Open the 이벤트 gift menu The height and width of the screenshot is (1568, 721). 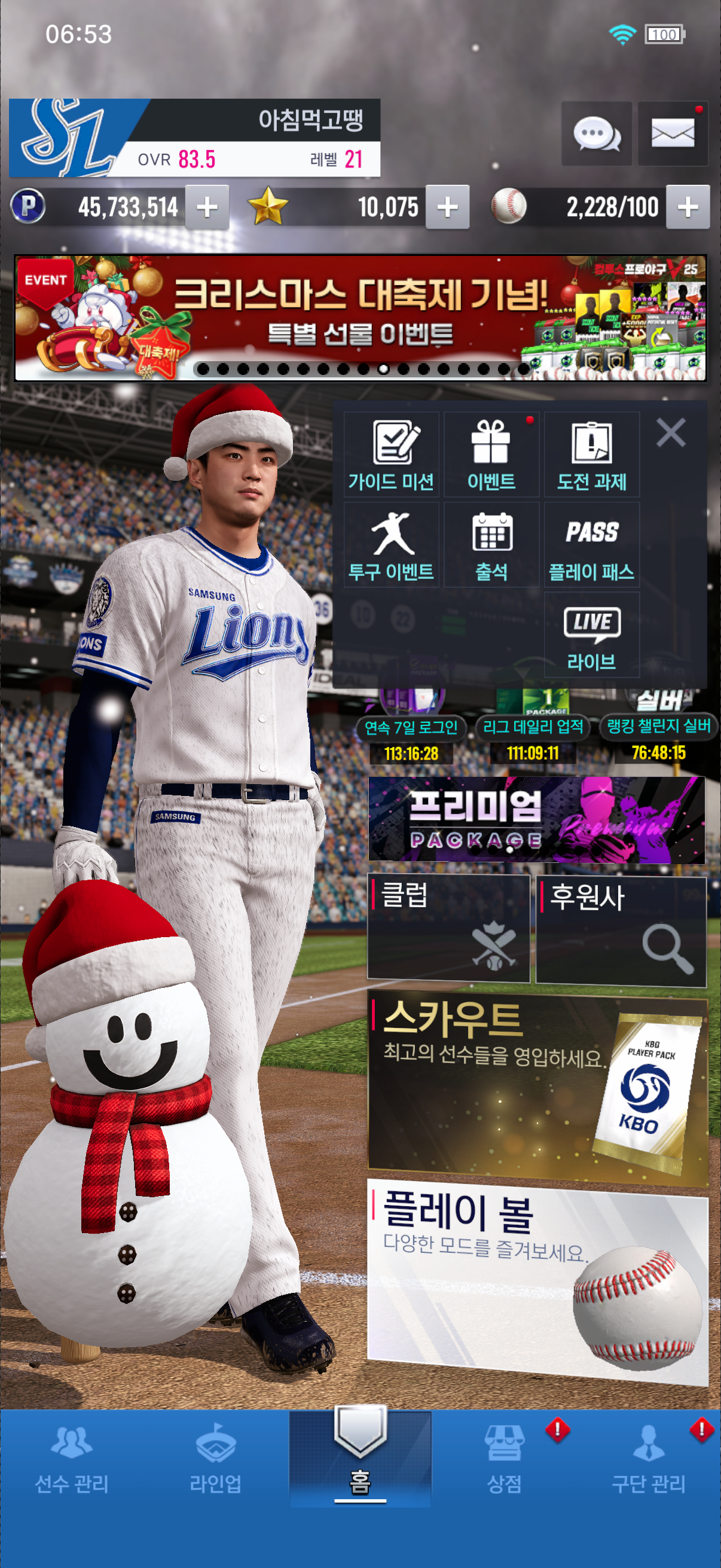491,454
